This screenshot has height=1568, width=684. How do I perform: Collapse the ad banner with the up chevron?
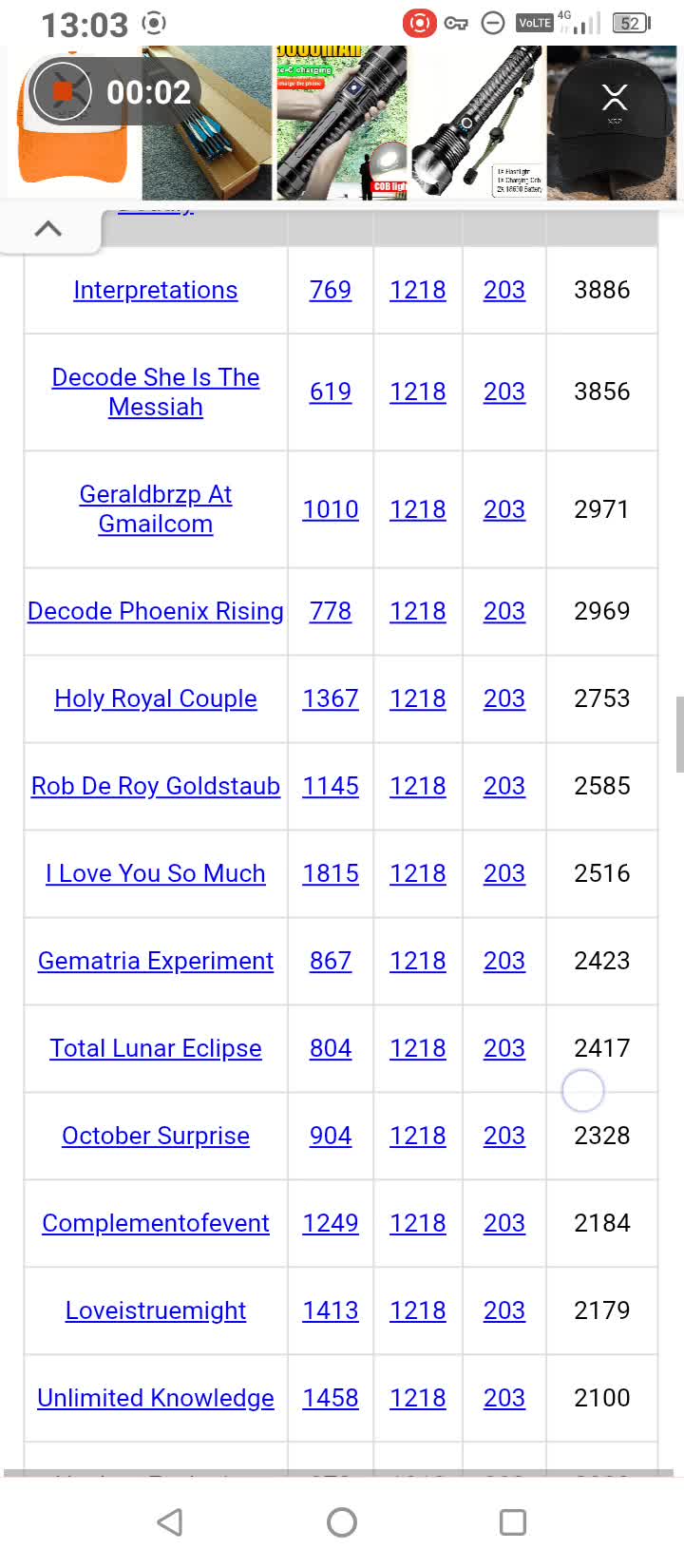(x=48, y=229)
